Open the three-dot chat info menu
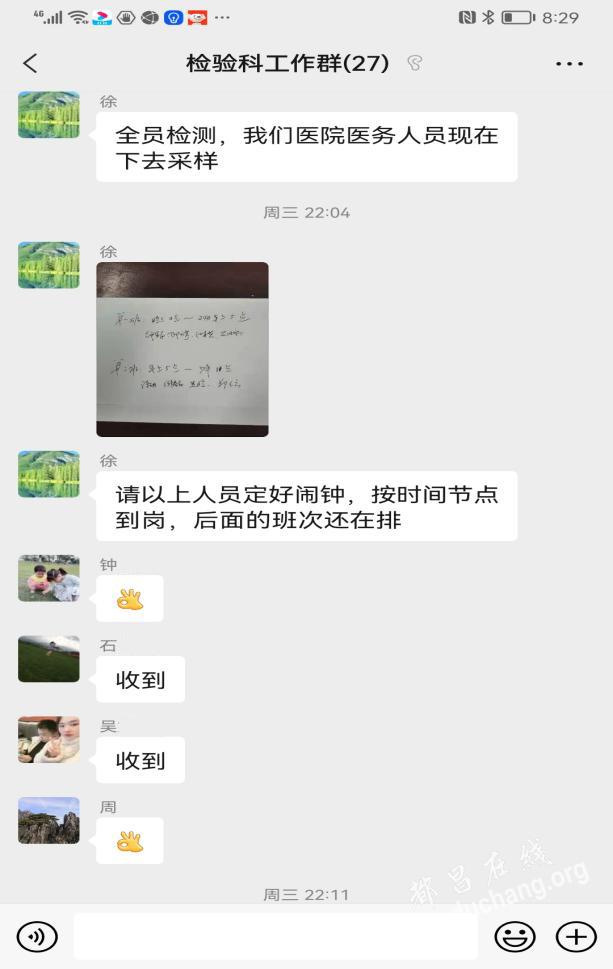613x969 pixels. click(x=569, y=64)
